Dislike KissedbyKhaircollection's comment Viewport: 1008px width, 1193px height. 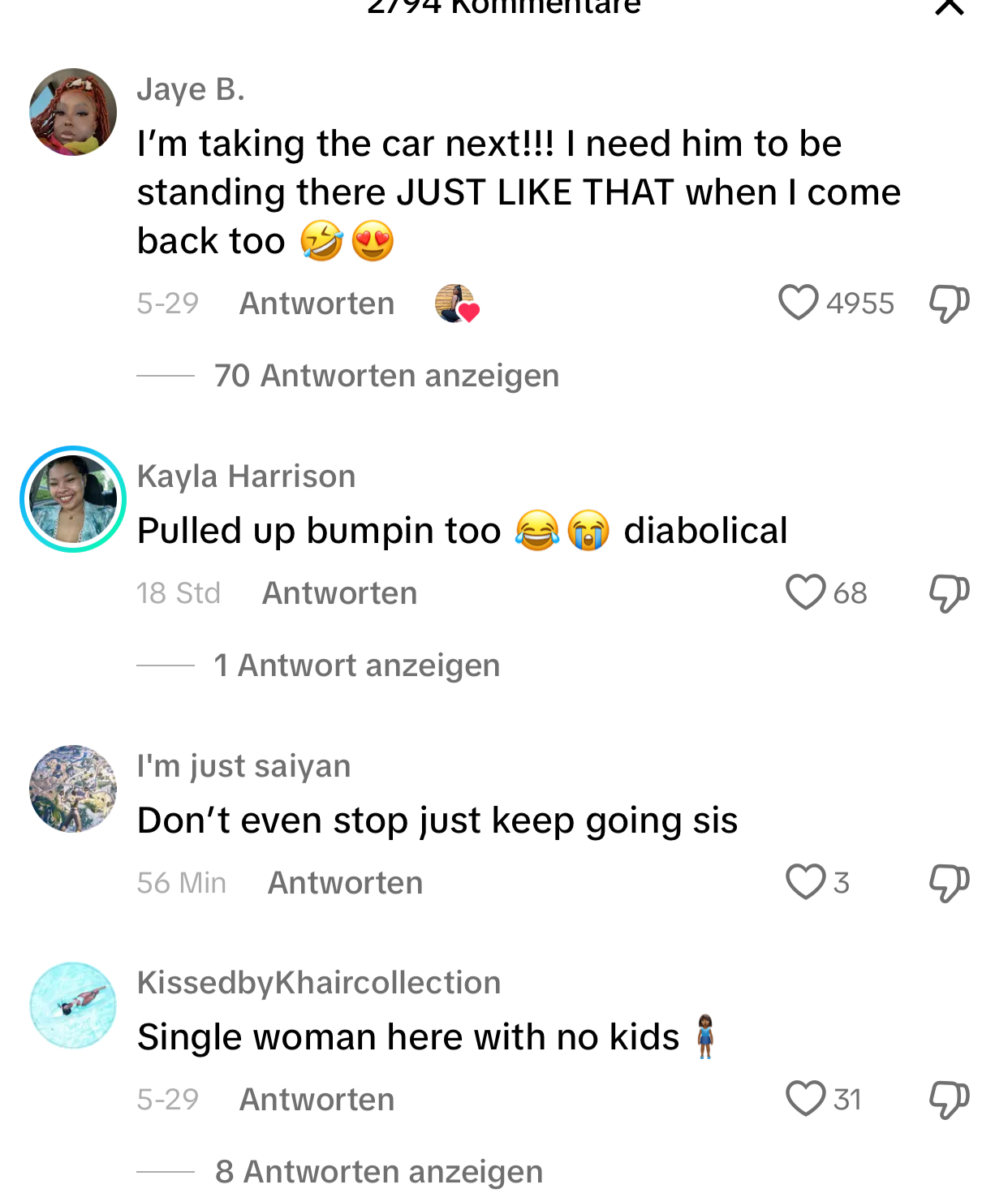tap(949, 1100)
